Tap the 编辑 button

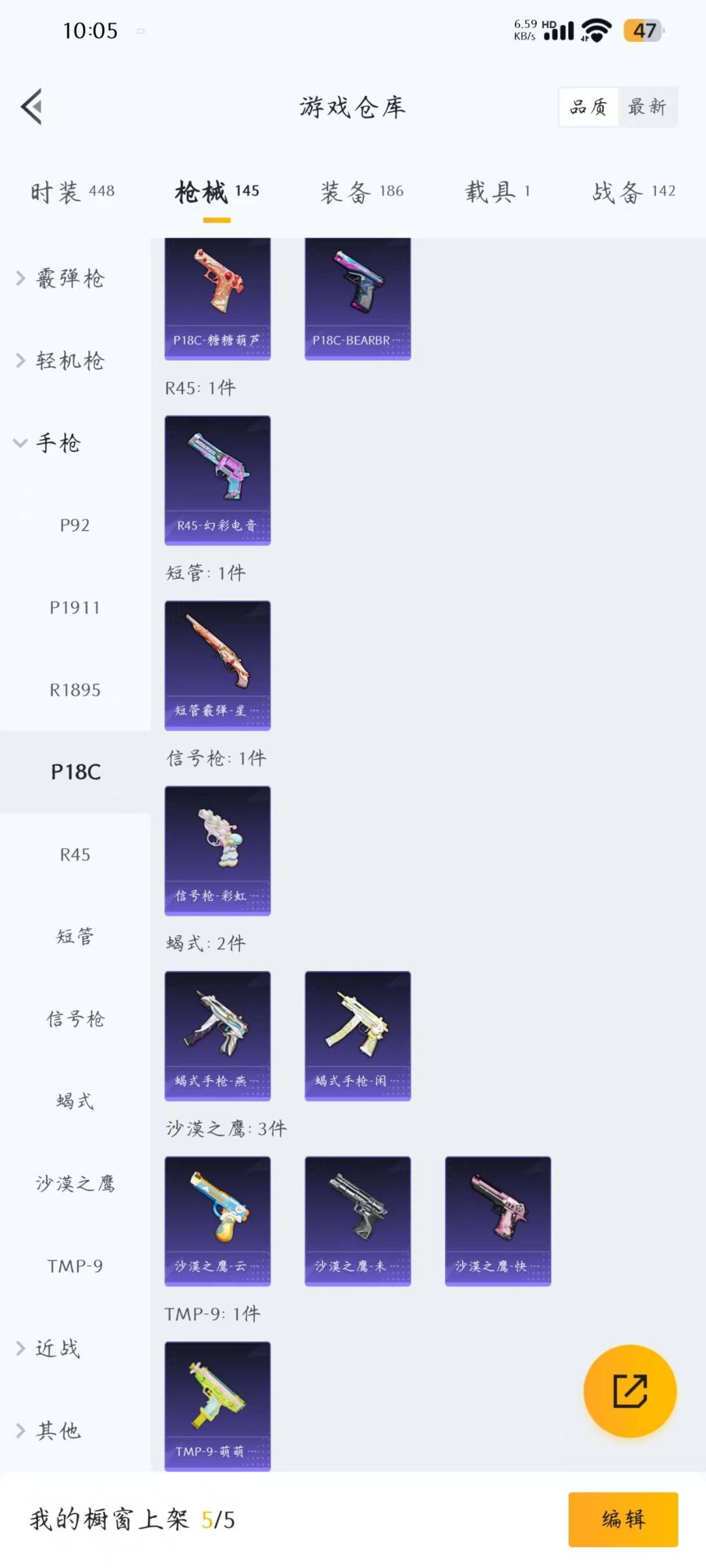click(x=622, y=1519)
